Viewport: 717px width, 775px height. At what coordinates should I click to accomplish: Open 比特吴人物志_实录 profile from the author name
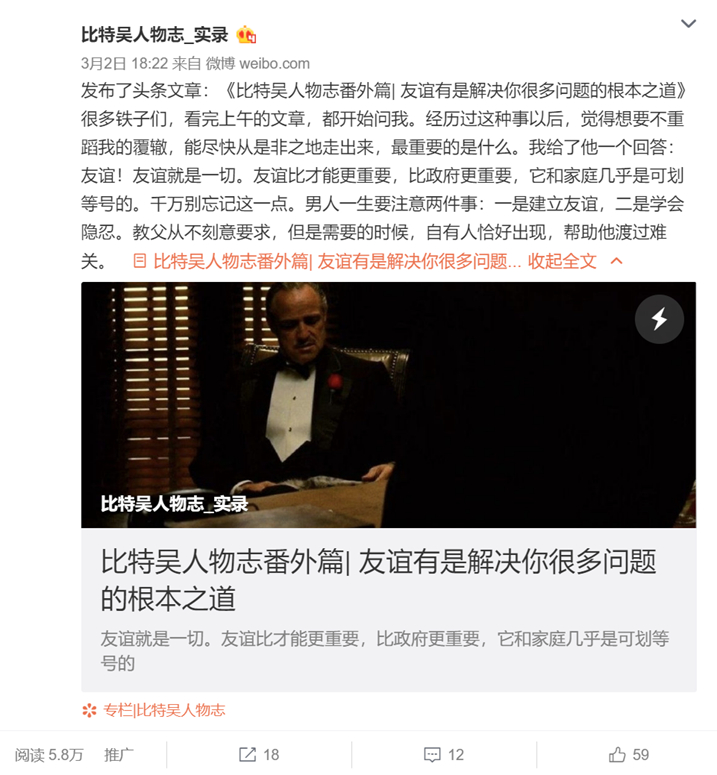click(157, 35)
